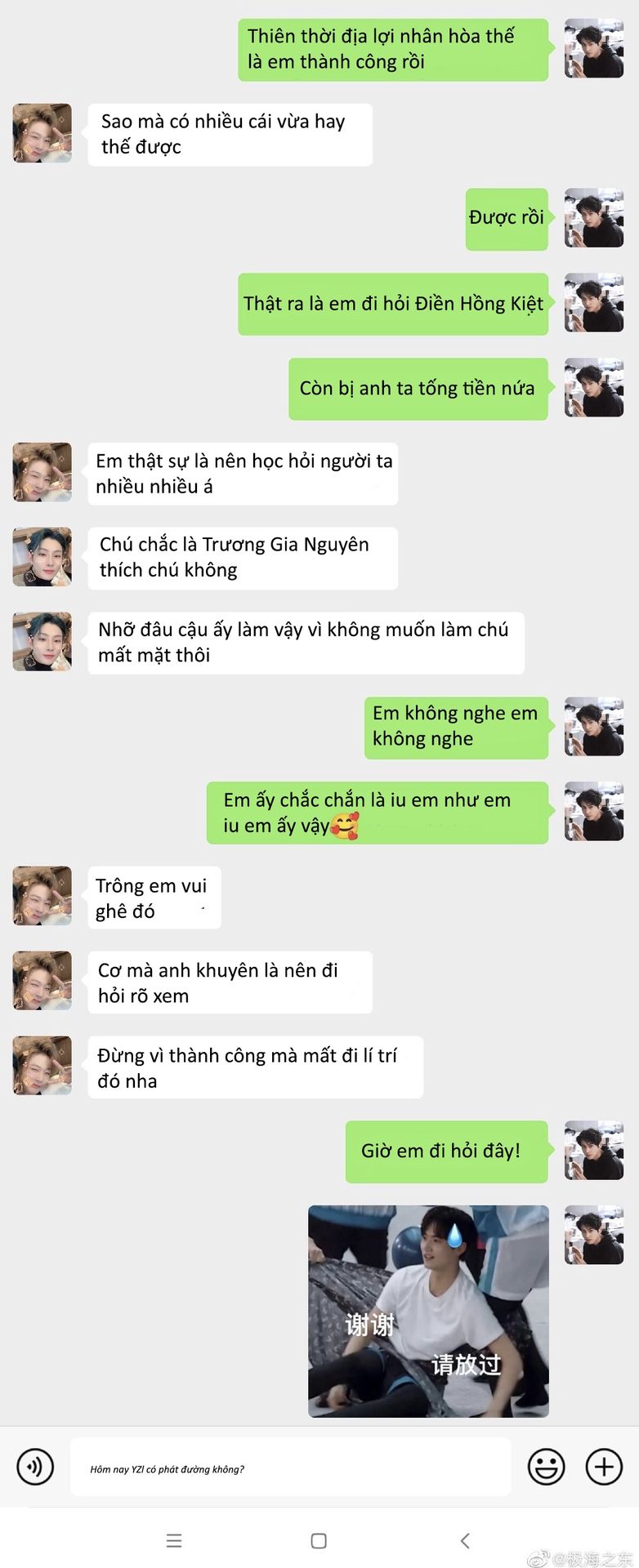Screen dimensions: 639x1568
Task: View profile of sender mentioning Trương Gia Nguyên
Action: [42, 557]
